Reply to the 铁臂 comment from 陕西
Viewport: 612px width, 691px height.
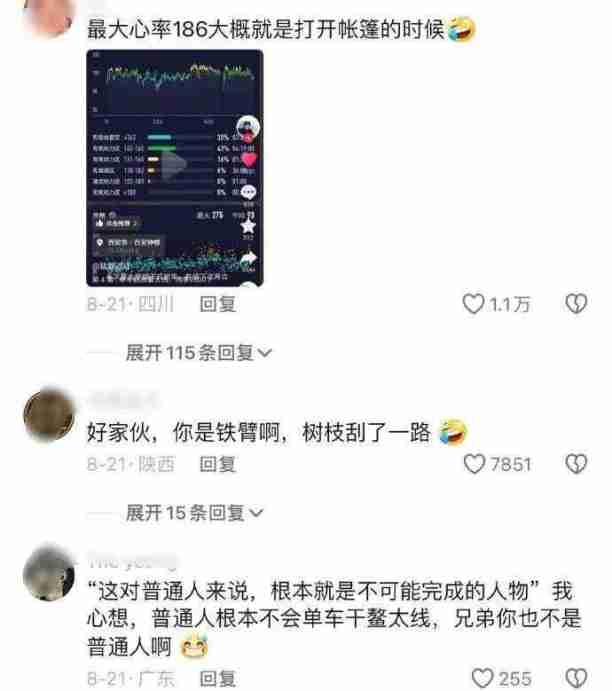pos(217,464)
